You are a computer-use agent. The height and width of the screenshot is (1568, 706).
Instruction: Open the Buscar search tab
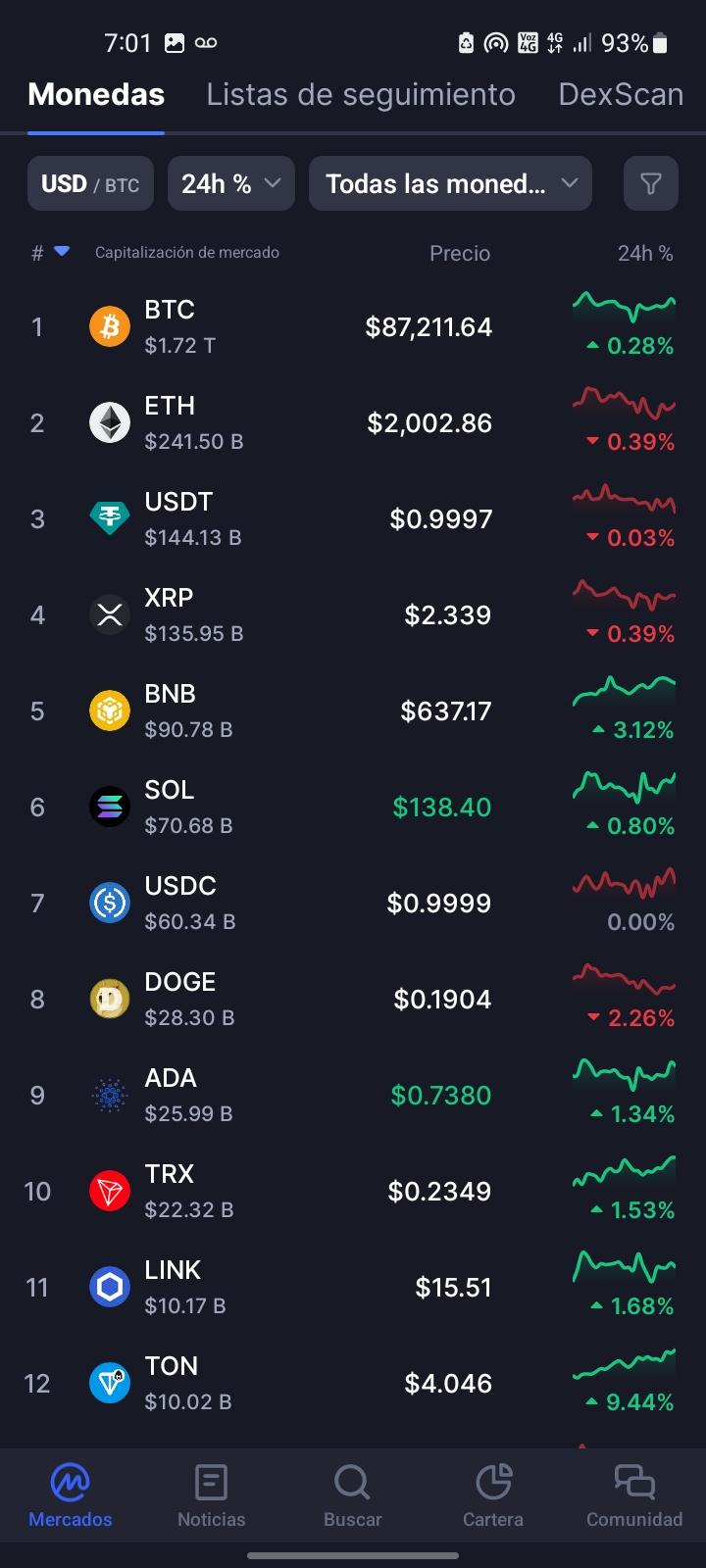(352, 1495)
